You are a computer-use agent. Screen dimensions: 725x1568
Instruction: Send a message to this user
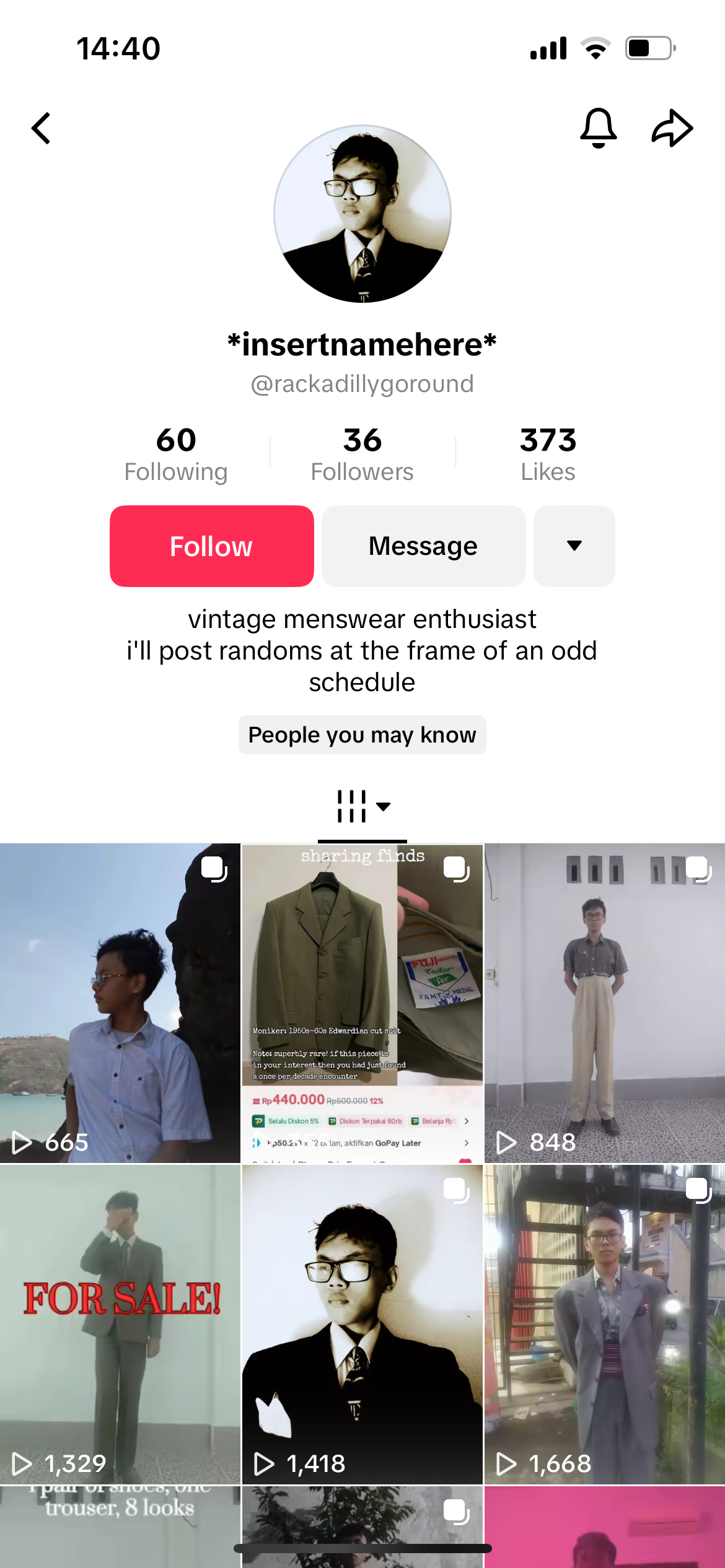[423, 546]
